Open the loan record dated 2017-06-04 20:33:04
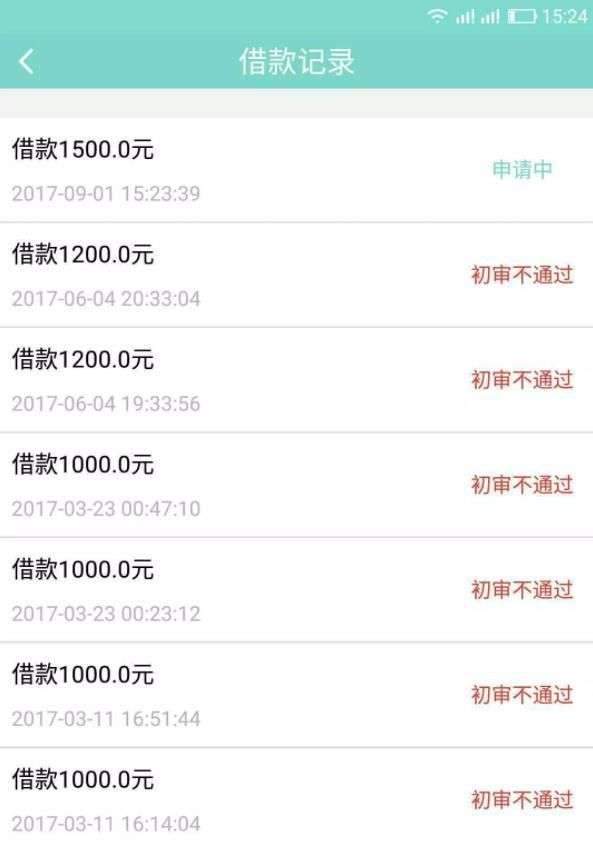Image resolution: width=593 pixels, height=848 pixels. click(x=296, y=275)
